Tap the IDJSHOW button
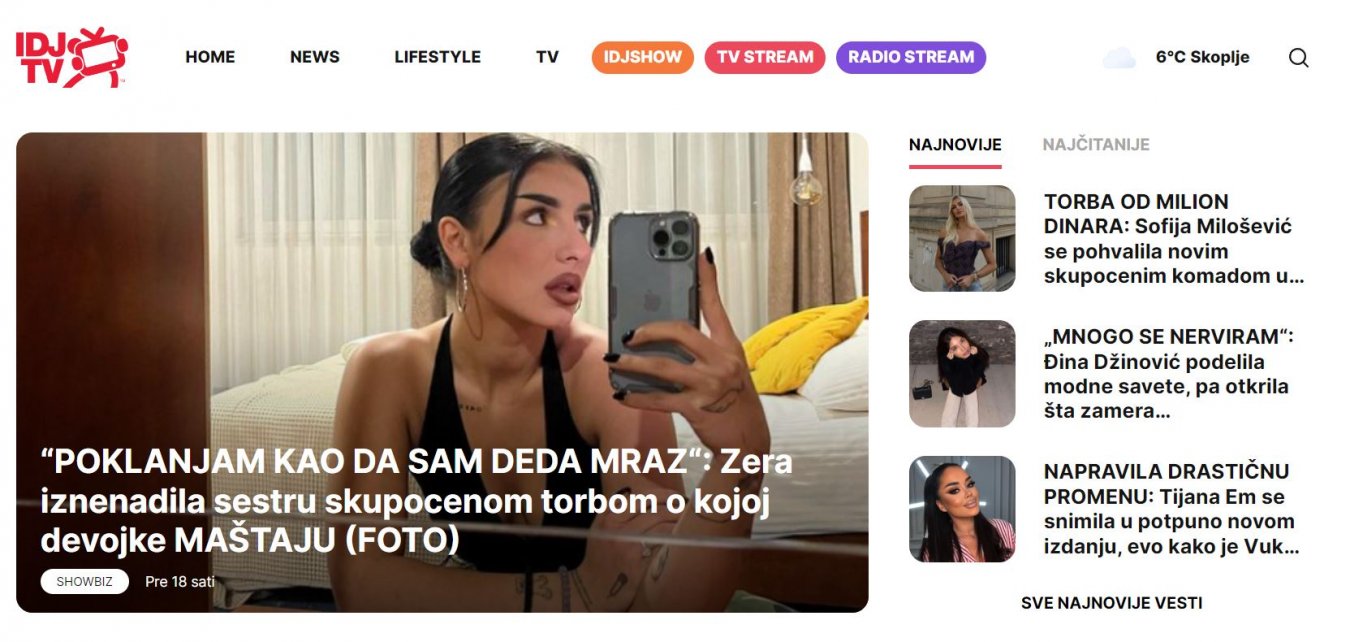Viewport: 1350px width, 642px height. pos(643,57)
